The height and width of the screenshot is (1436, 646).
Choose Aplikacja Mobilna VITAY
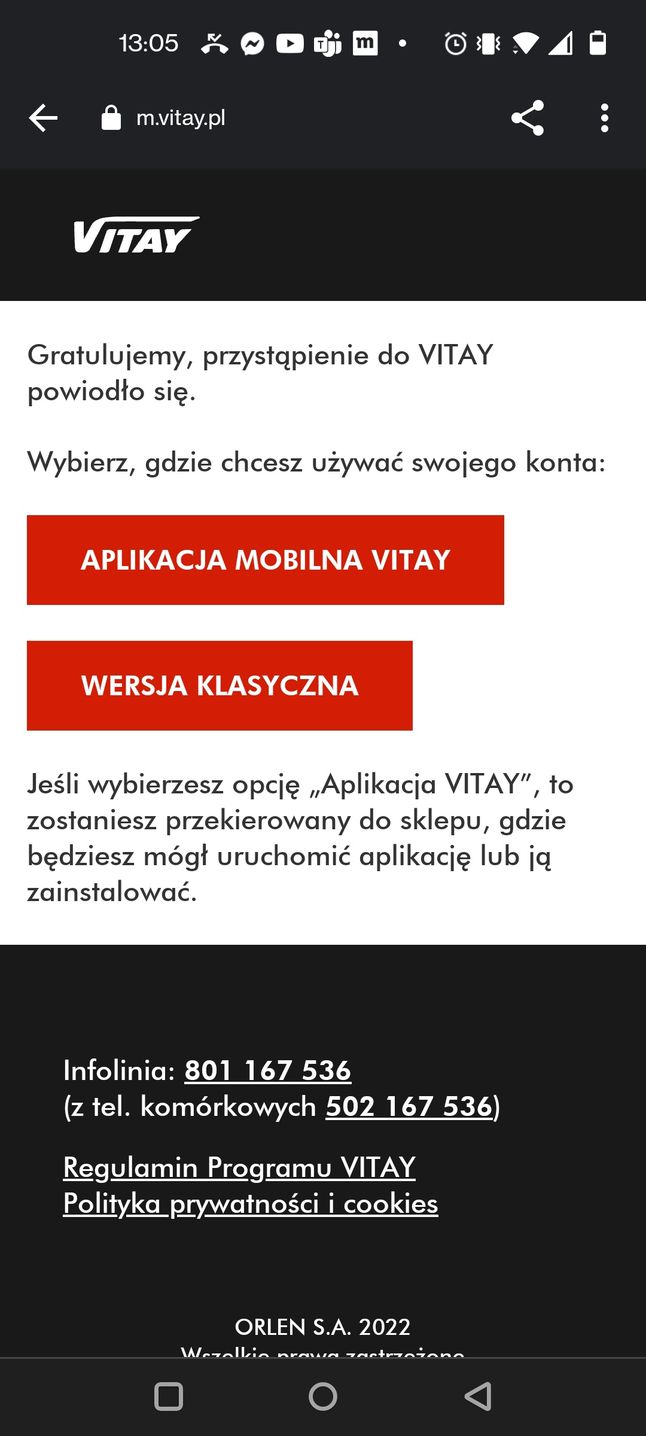265,560
